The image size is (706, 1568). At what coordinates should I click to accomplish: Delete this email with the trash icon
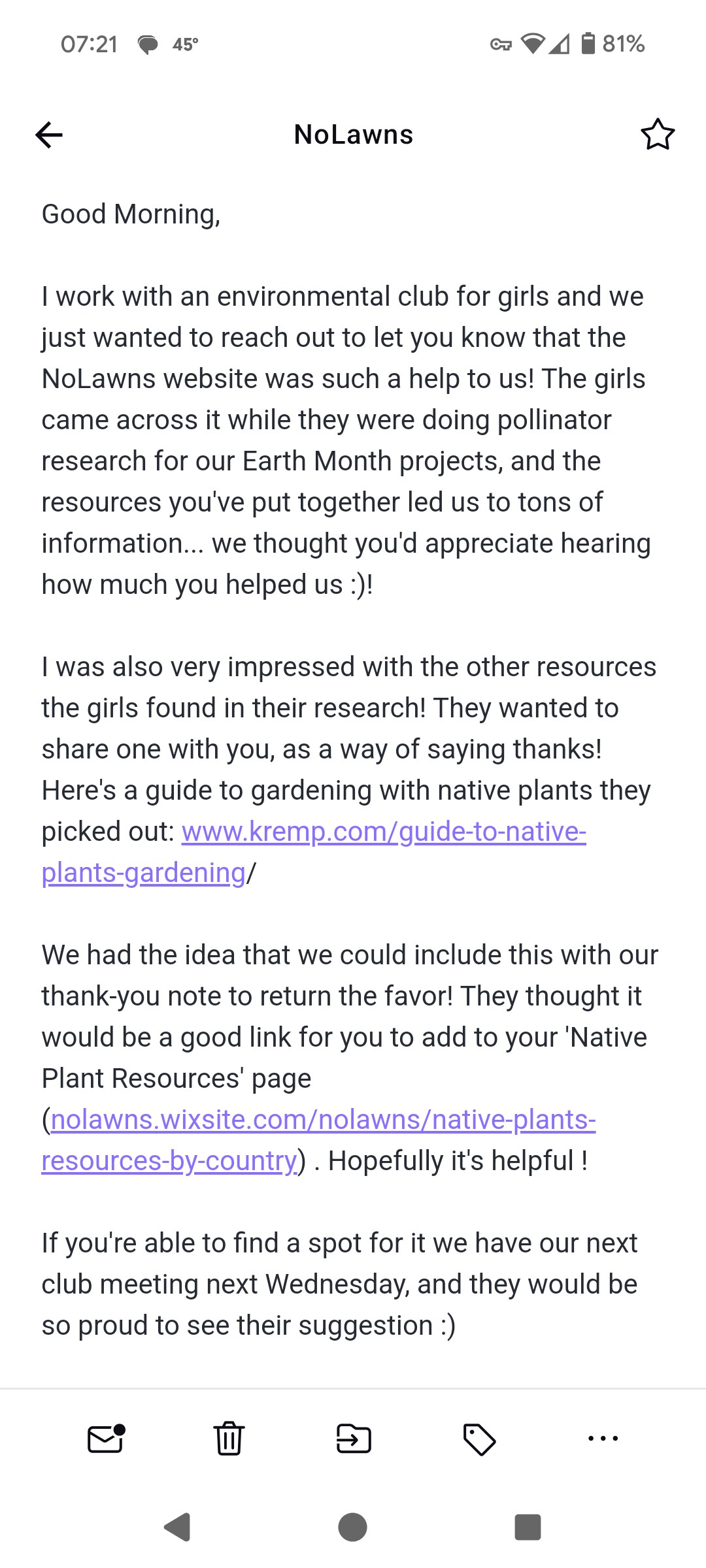pos(229,1439)
